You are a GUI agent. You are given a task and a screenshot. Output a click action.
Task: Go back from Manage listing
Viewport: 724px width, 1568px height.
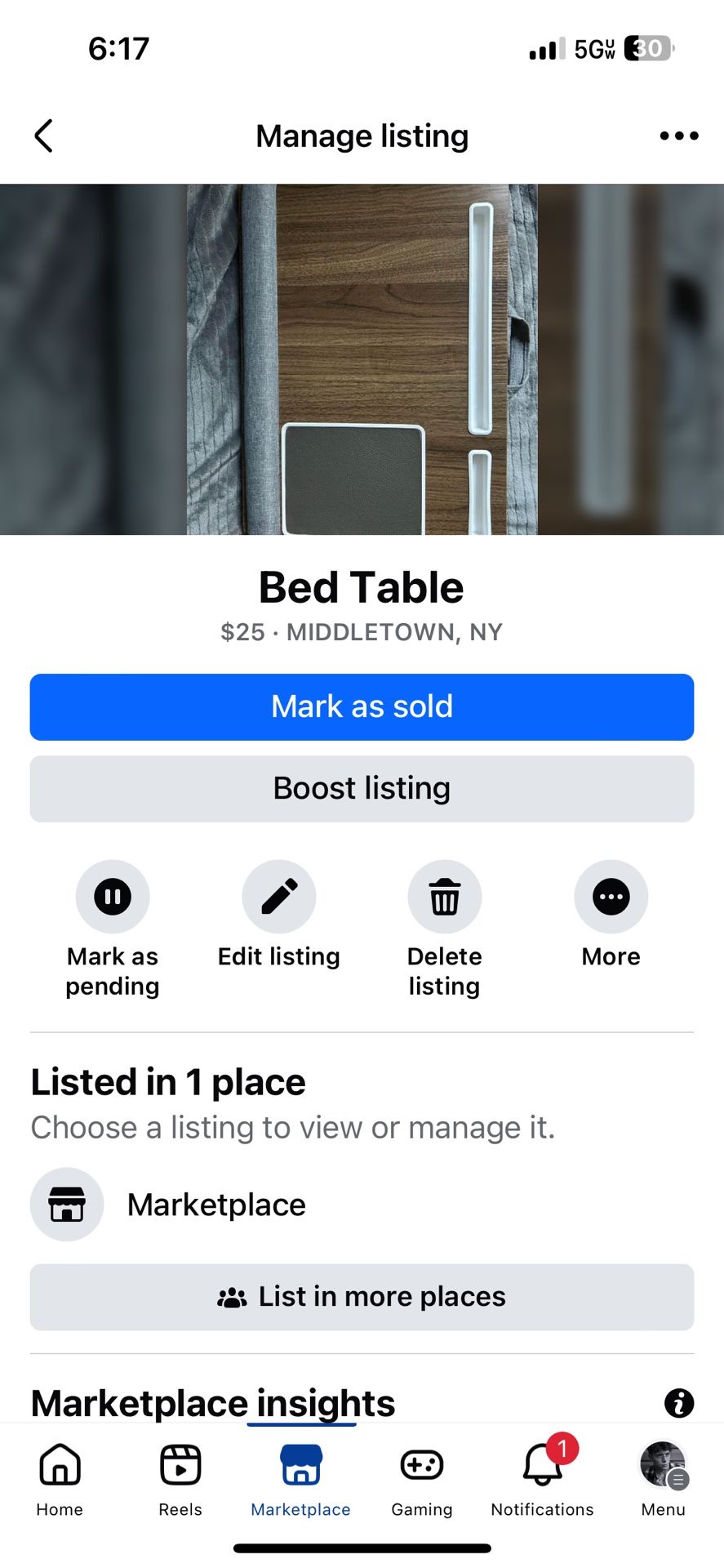(44, 136)
